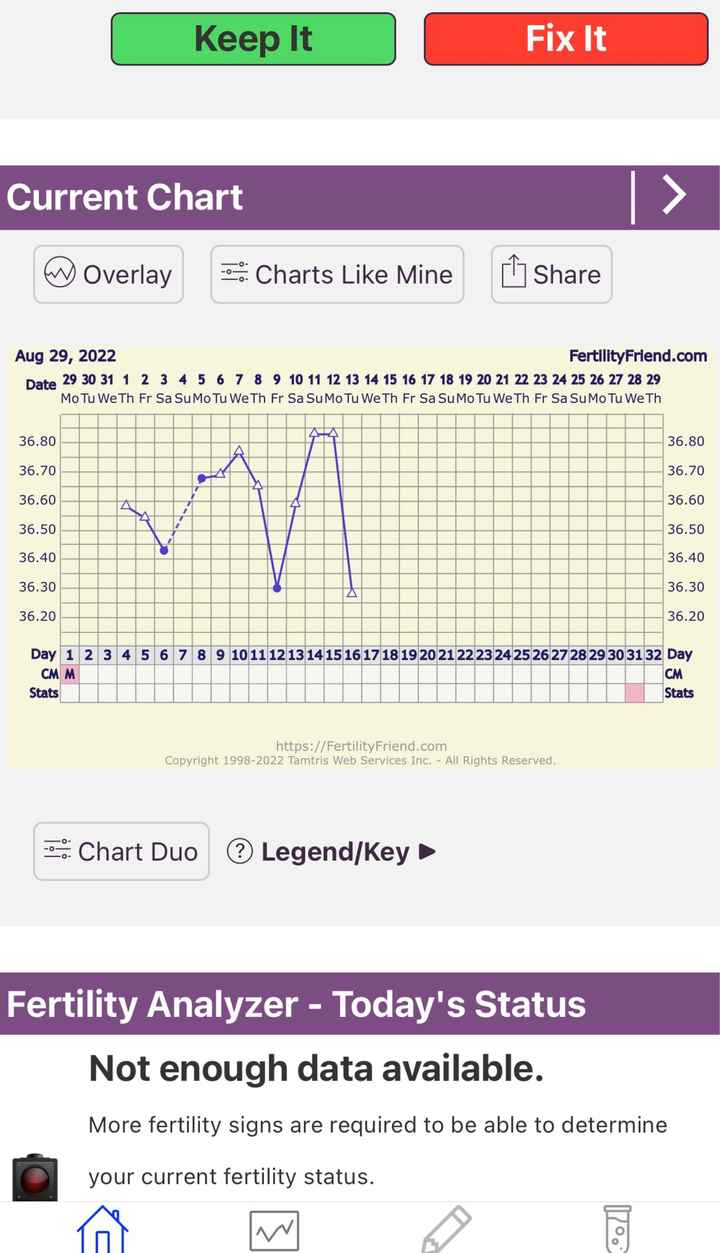The height and width of the screenshot is (1253, 720).
Task: Open the Overlay chart option
Action: coord(109,274)
